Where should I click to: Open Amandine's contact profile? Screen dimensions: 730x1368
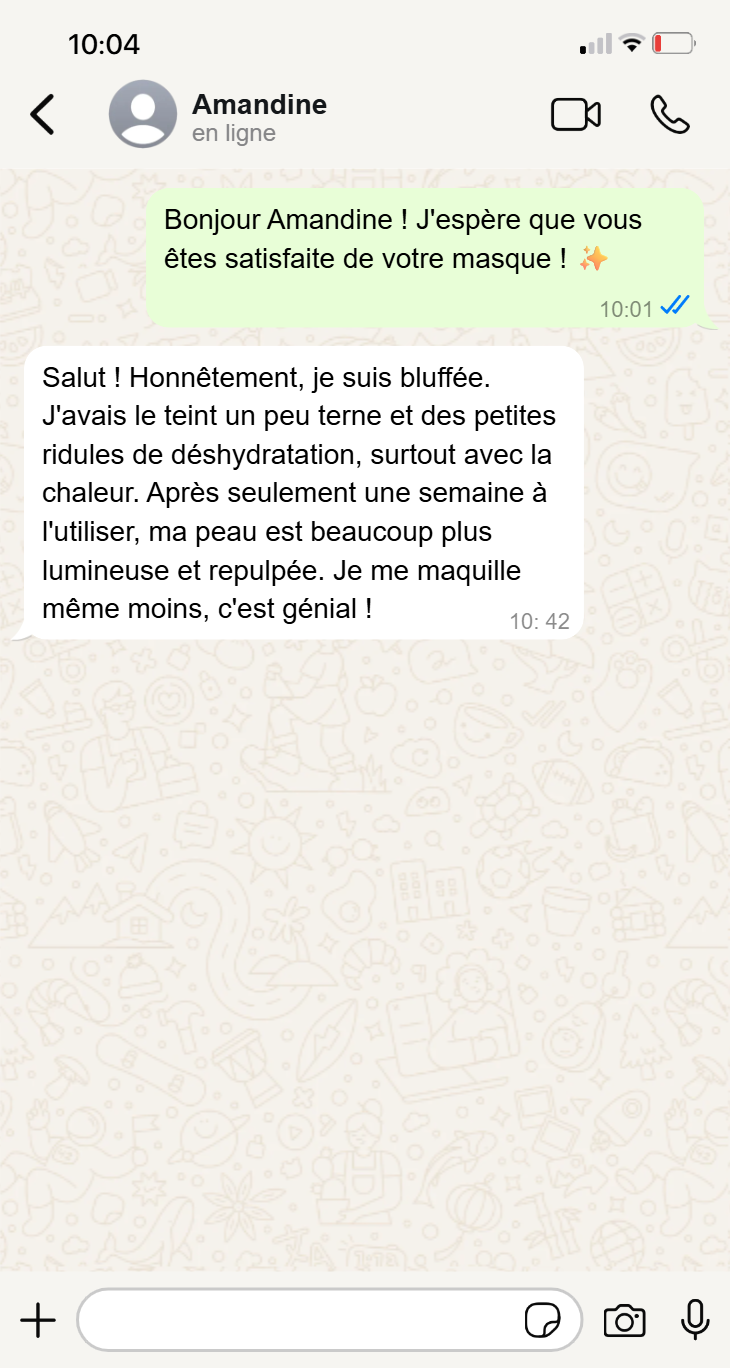[x=258, y=116]
